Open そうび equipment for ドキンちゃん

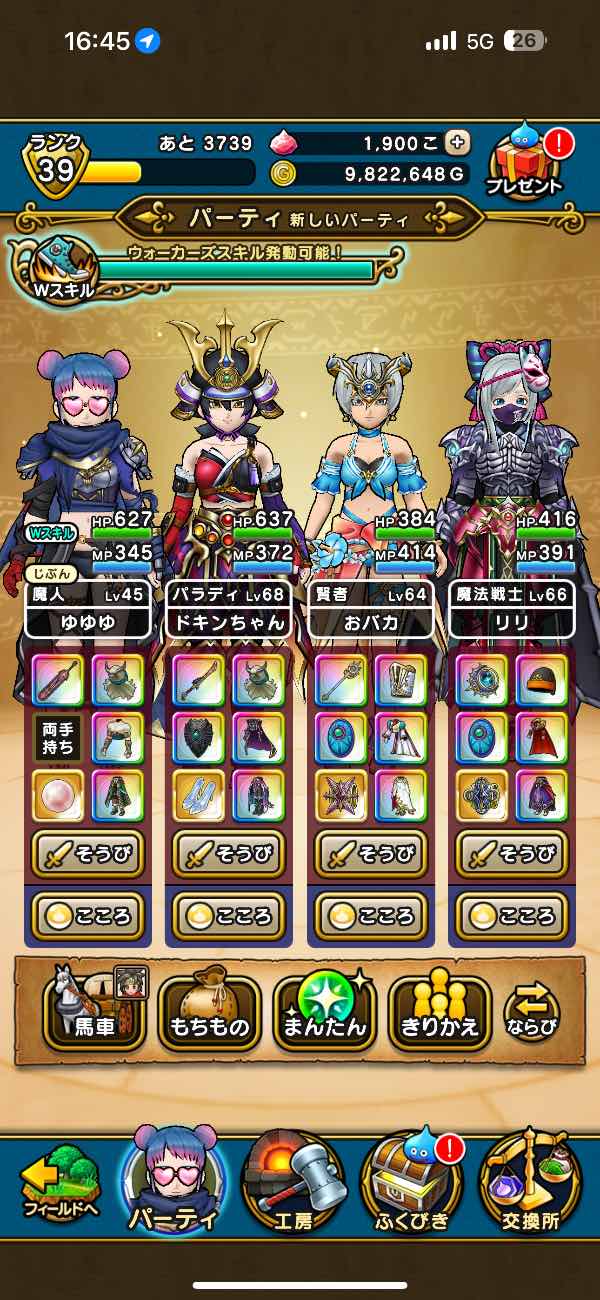[229, 853]
